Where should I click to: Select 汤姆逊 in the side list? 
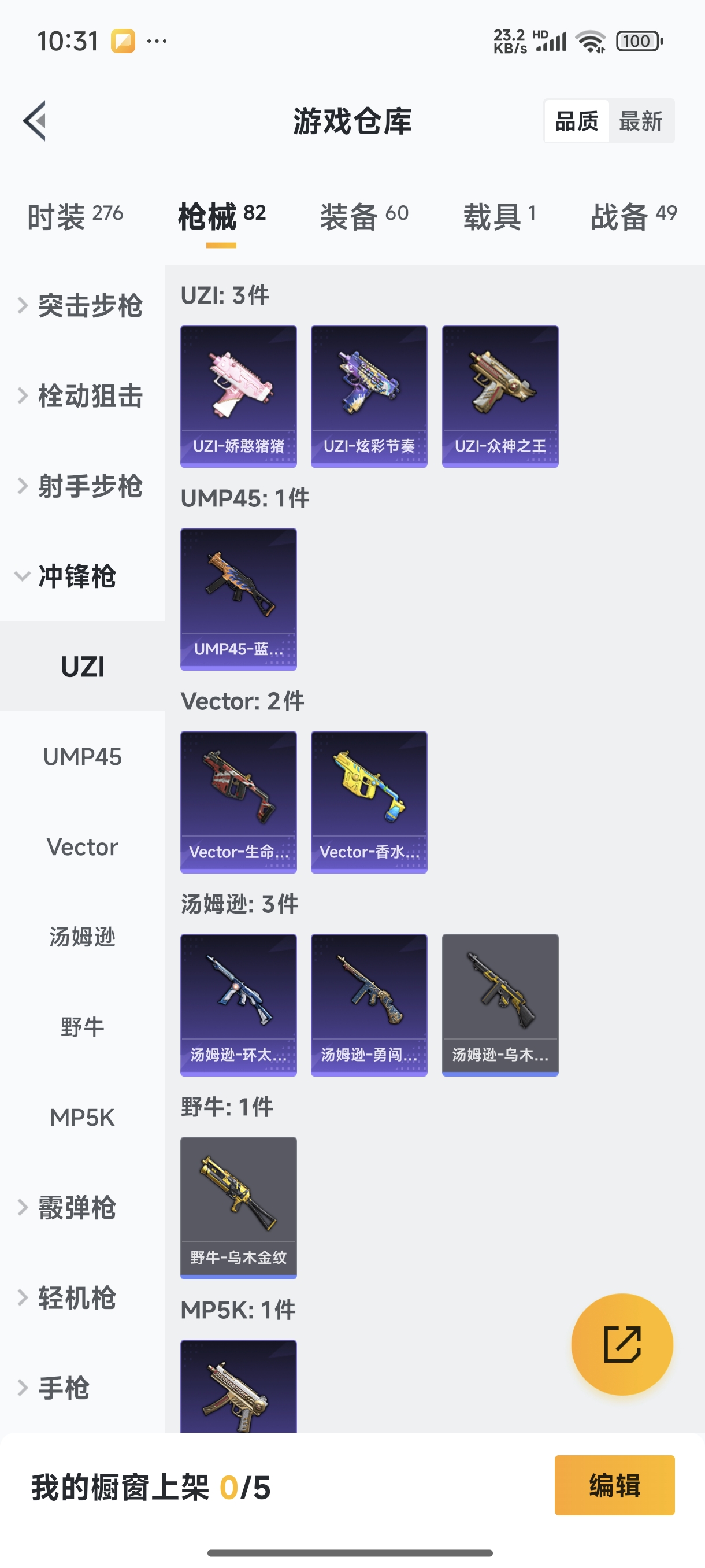[82, 937]
